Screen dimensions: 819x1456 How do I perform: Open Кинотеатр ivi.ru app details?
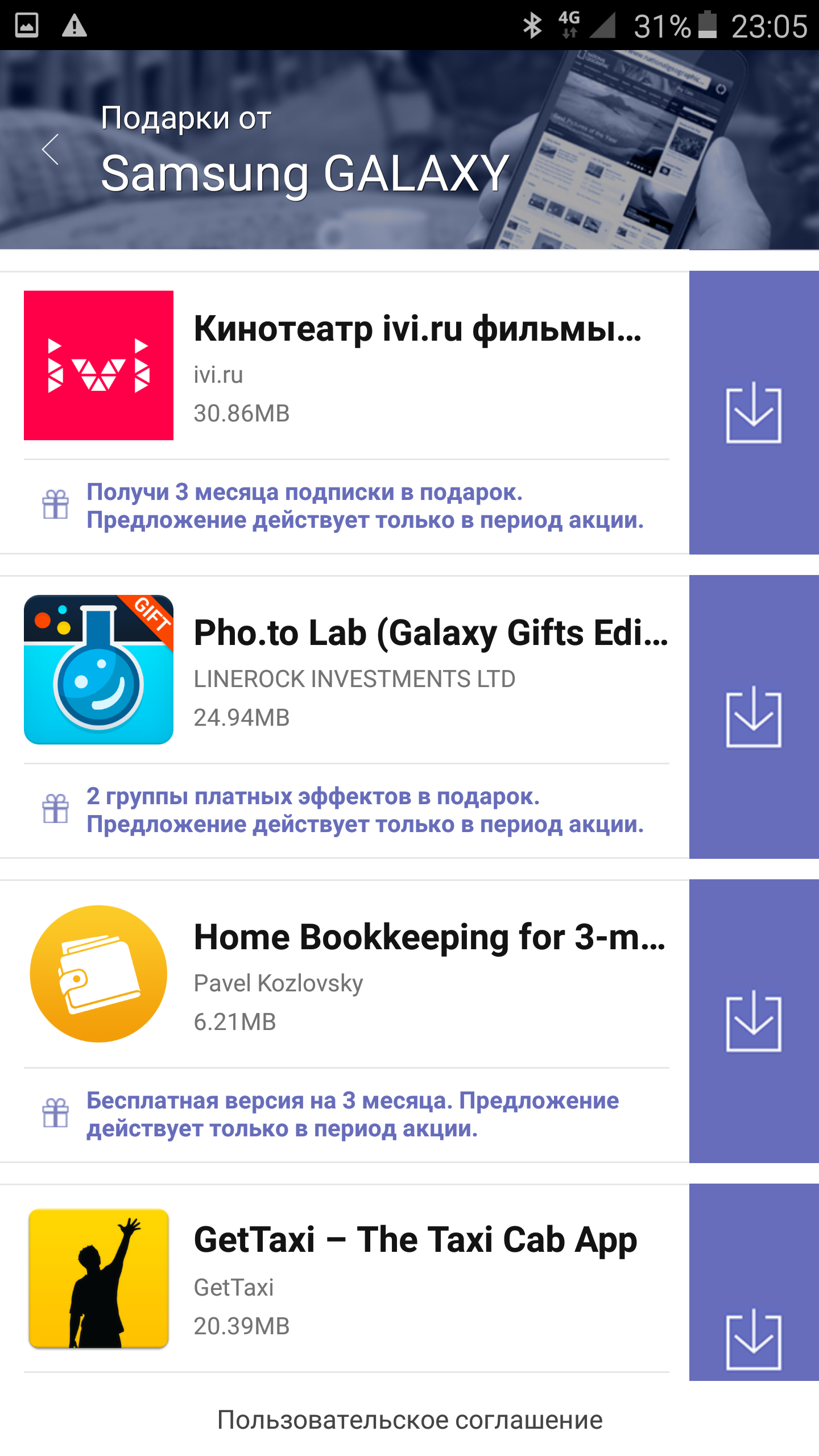[417, 329]
